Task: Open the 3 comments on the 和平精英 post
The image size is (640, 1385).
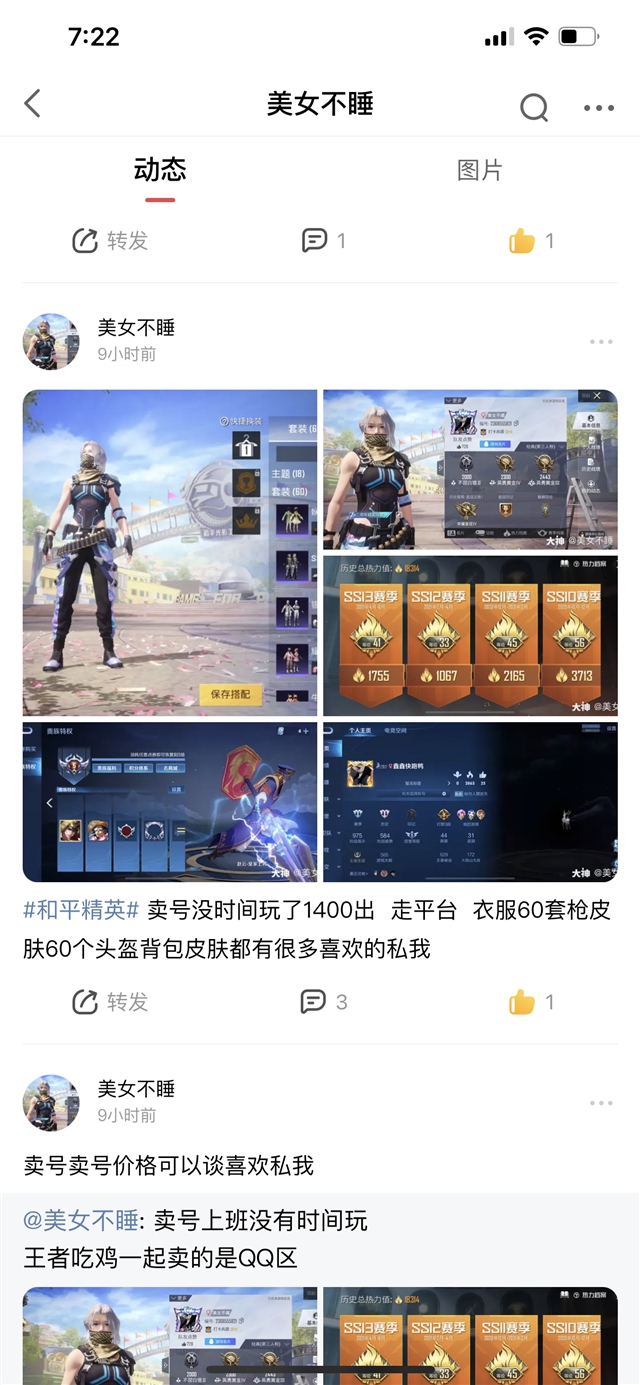Action: coord(324,1002)
